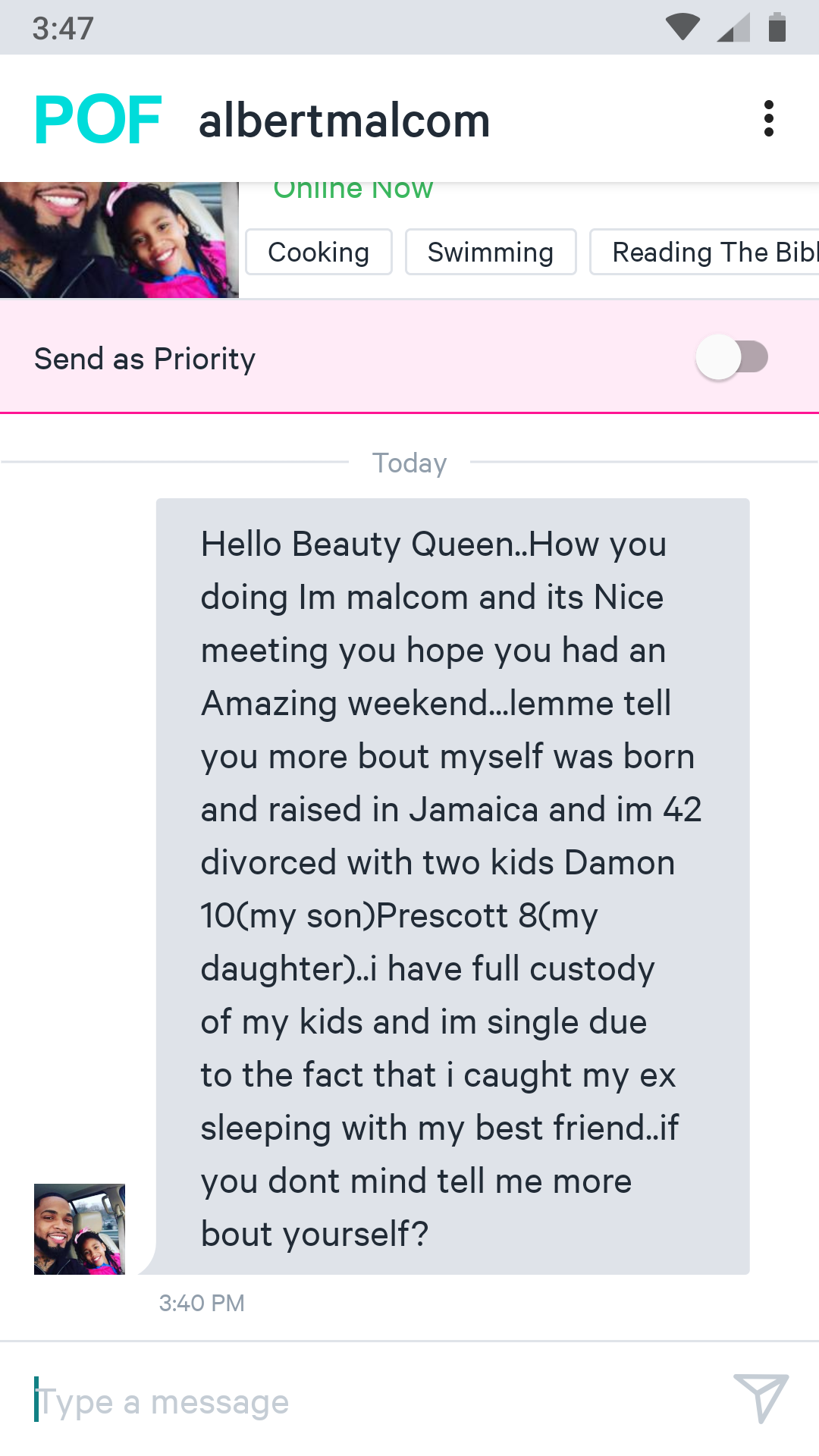
Task: Select the Reading The Bible interest chip
Action: [705, 253]
